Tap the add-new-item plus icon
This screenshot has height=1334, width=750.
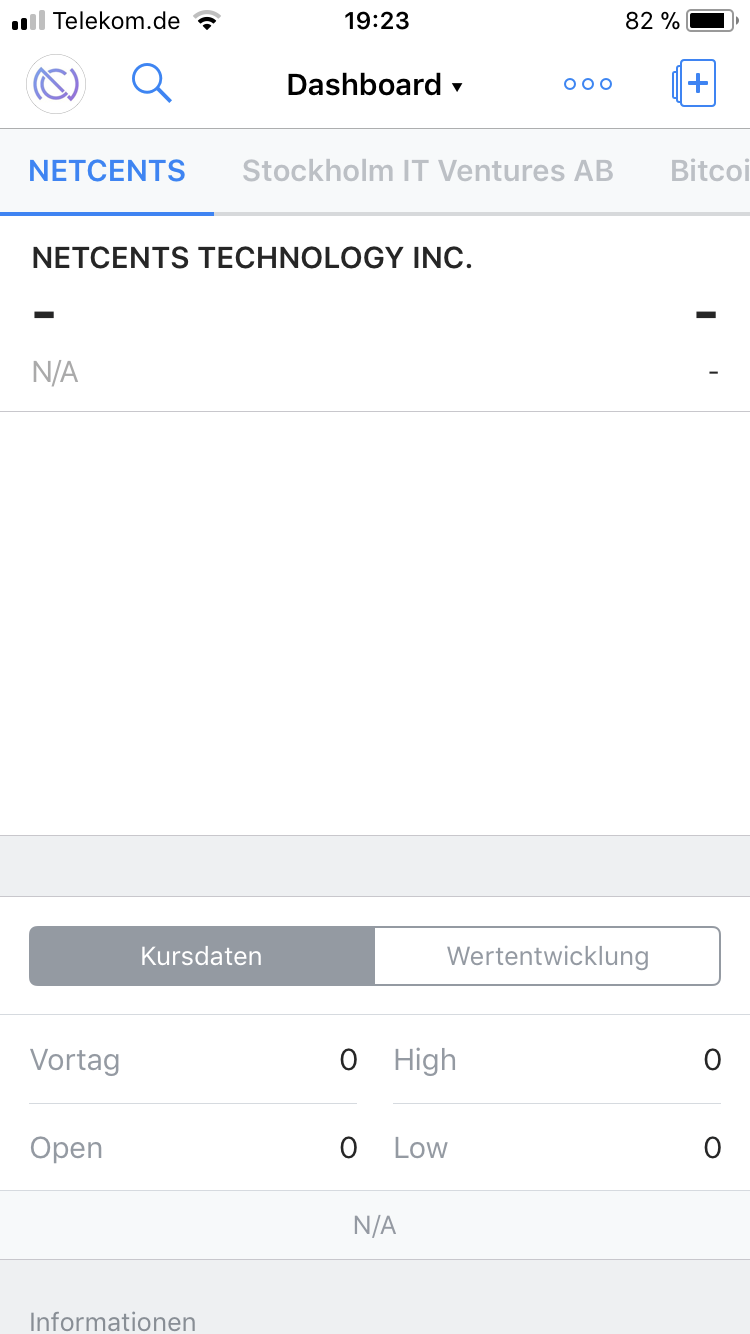694,84
